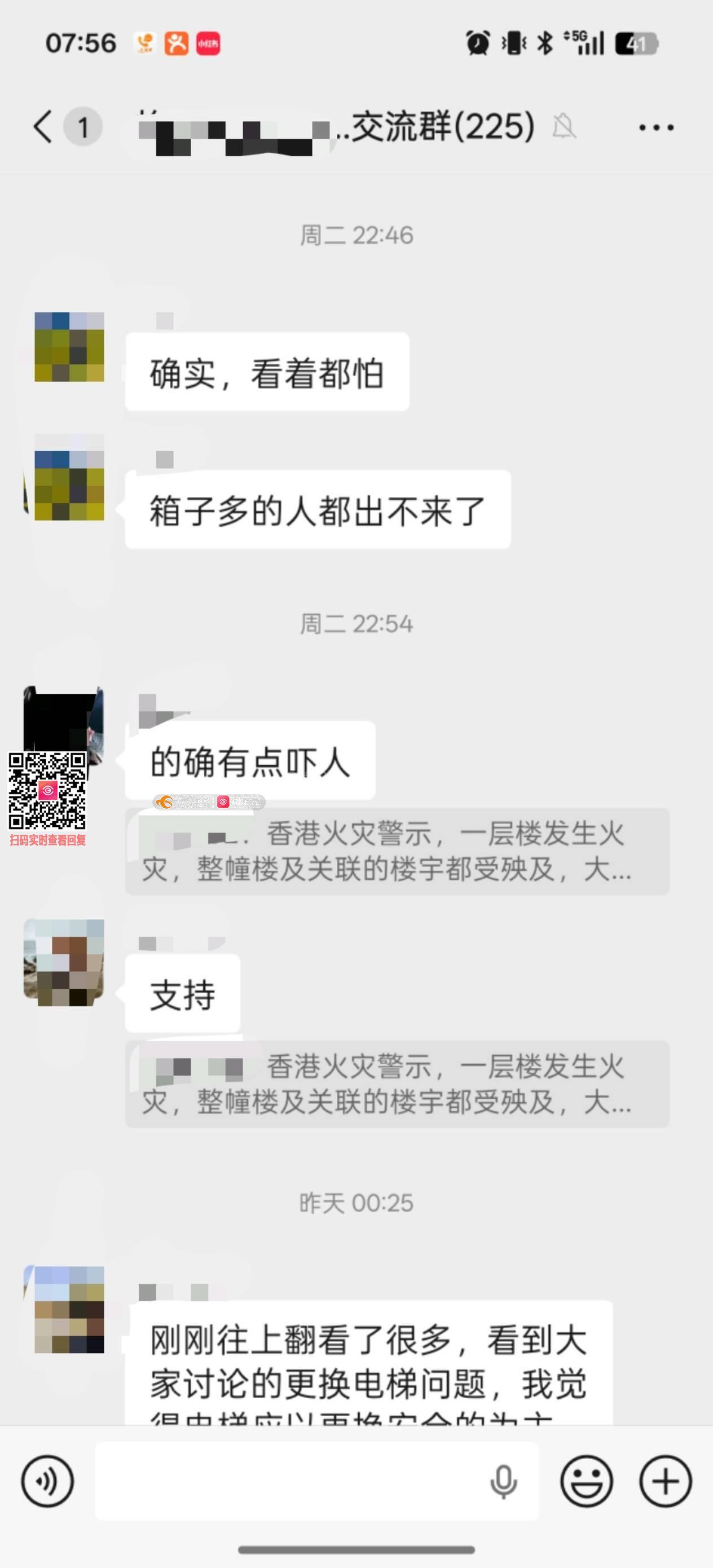Open the group chat options menu
The width and height of the screenshot is (713, 1568).
pyautogui.click(x=656, y=127)
